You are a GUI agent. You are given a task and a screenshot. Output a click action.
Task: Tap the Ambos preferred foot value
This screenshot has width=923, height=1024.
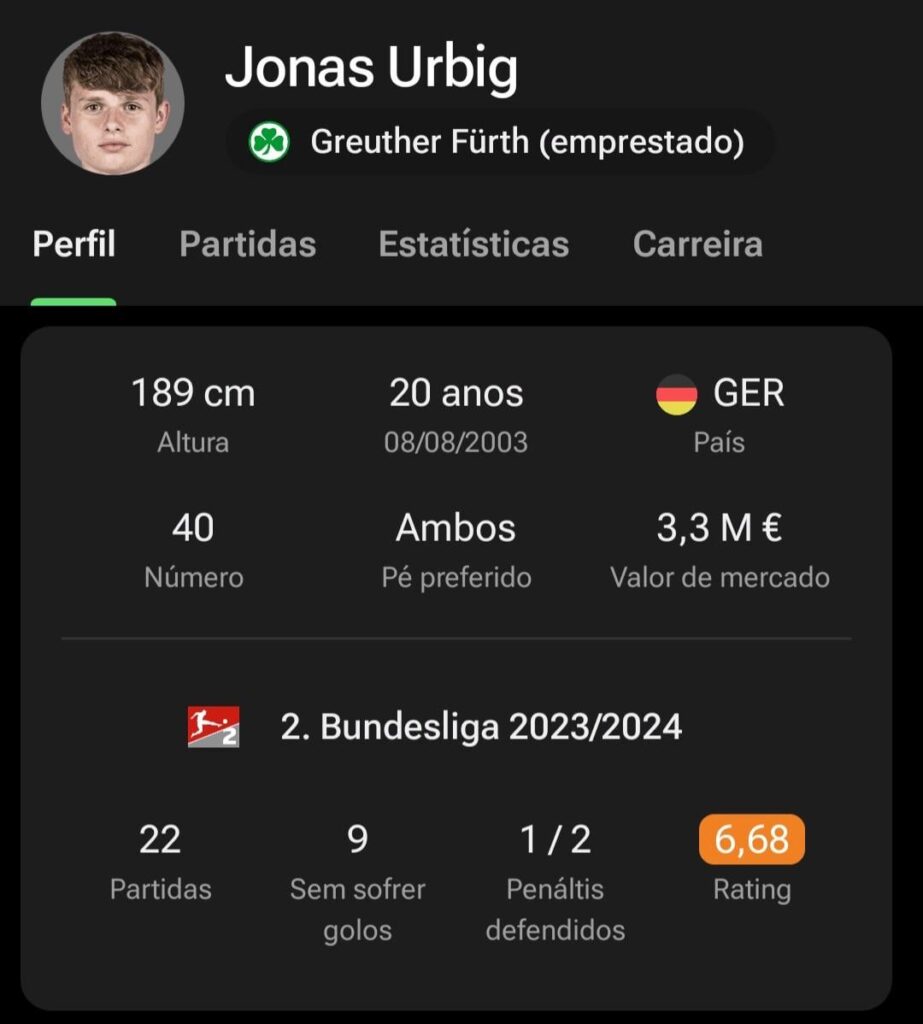pyautogui.click(x=456, y=527)
